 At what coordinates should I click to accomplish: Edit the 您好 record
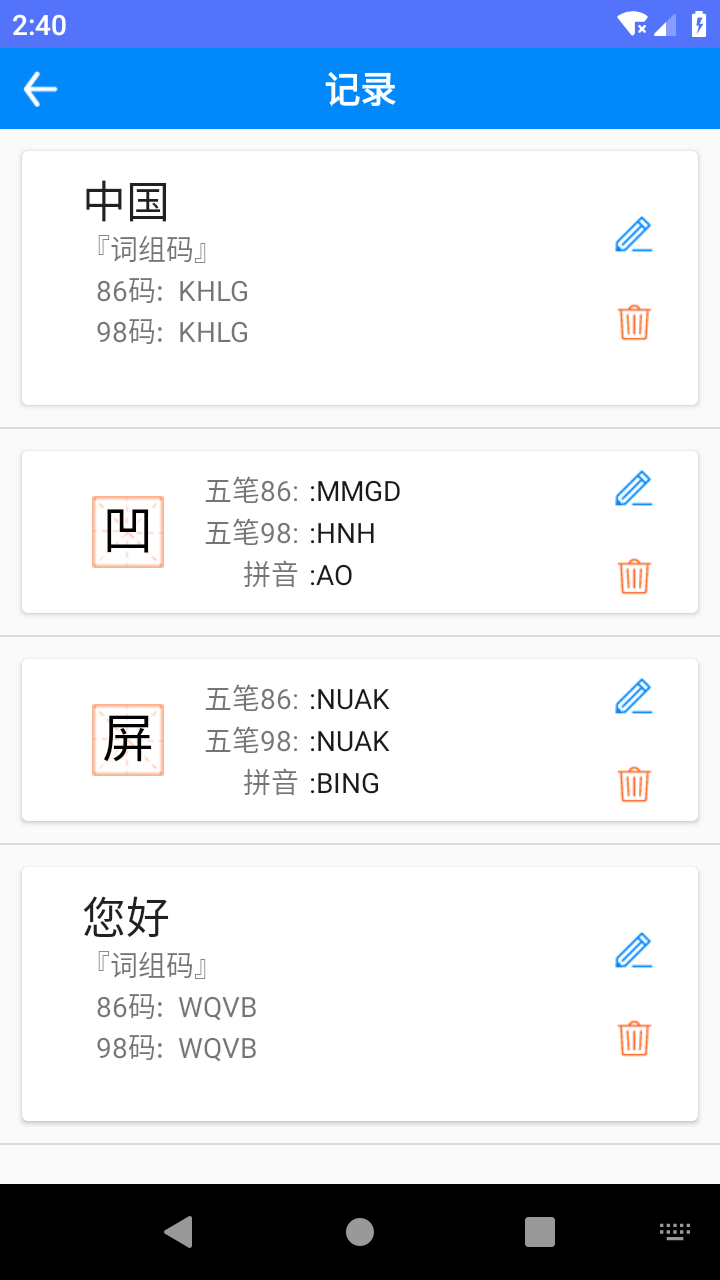[x=633, y=951]
